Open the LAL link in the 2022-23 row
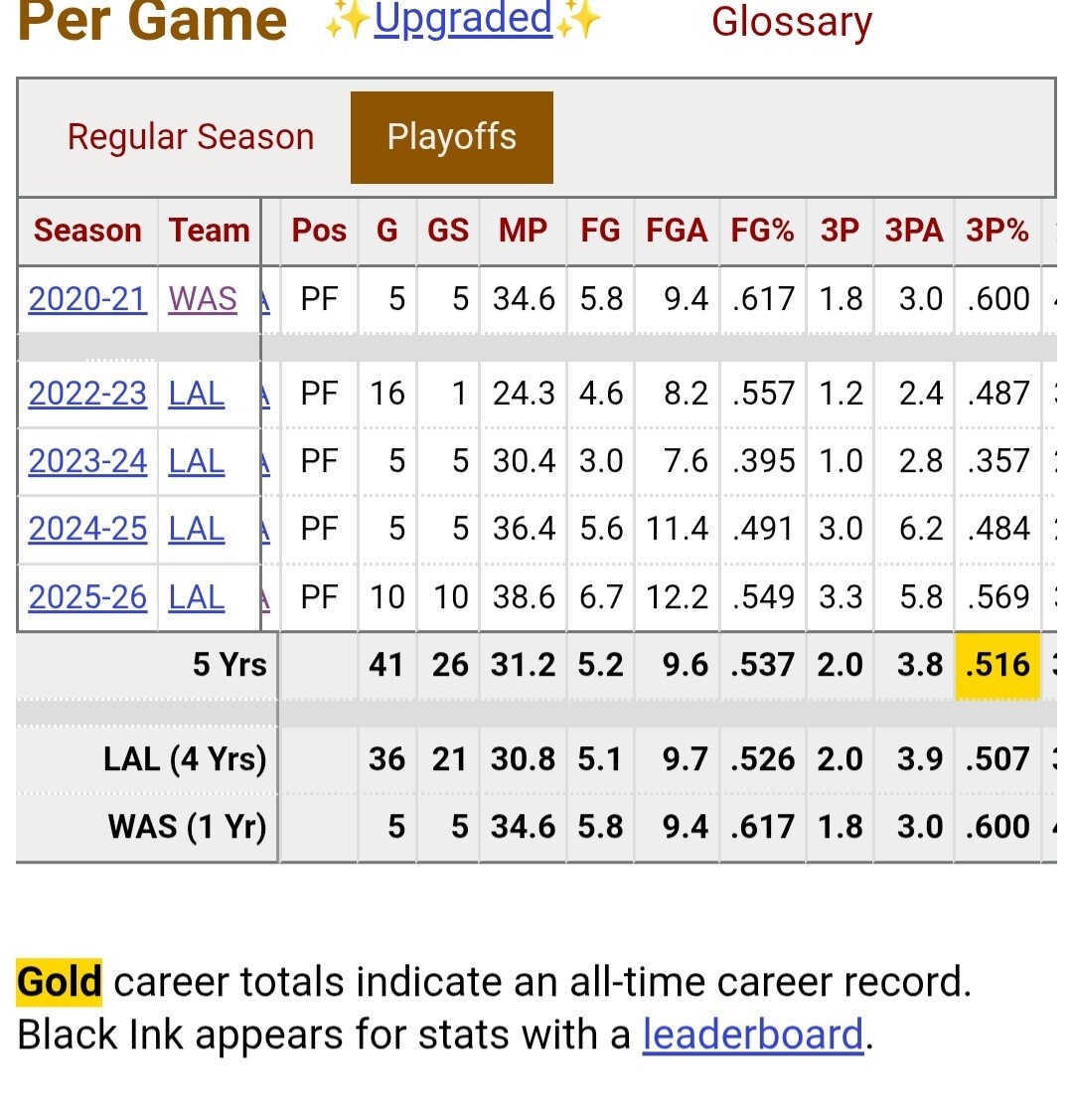Image resolution: width=1073 pixels, height=1120 pixels. coord(197,394)
